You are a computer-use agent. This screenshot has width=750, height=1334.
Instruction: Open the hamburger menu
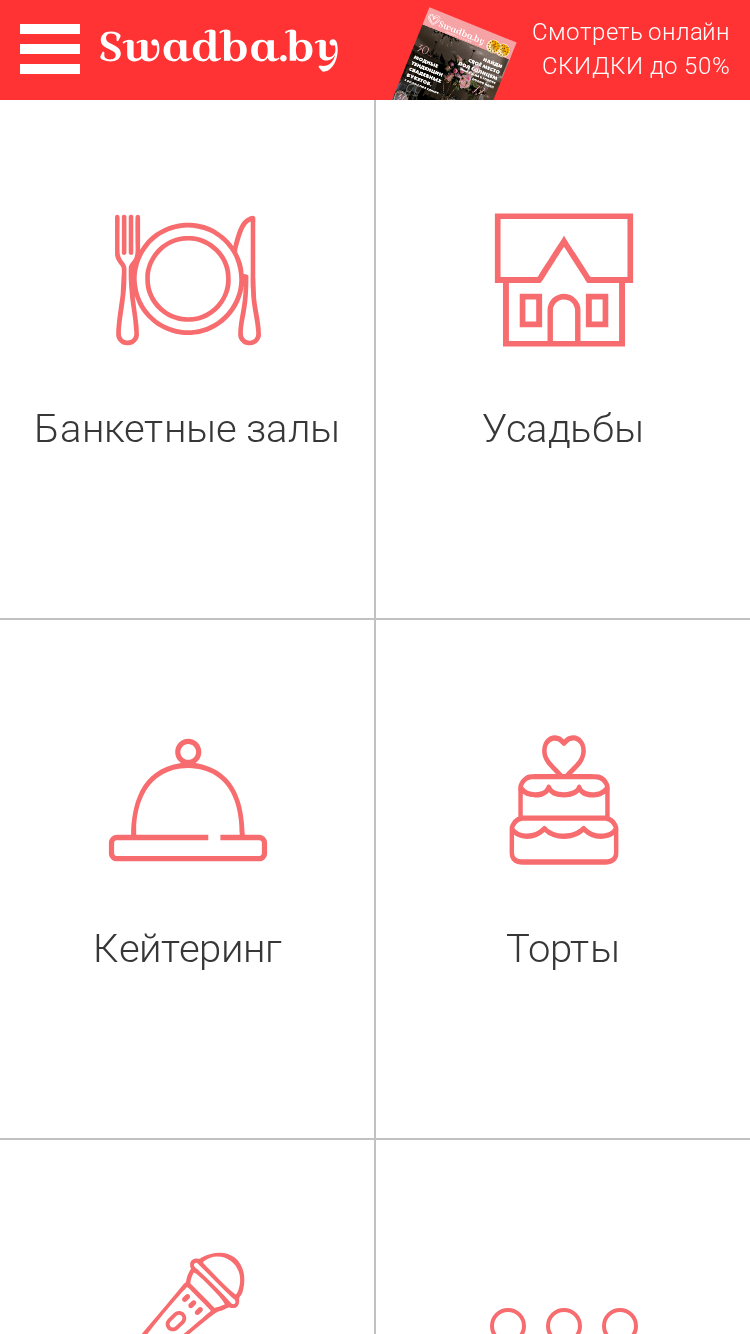[x=49, y=49]
